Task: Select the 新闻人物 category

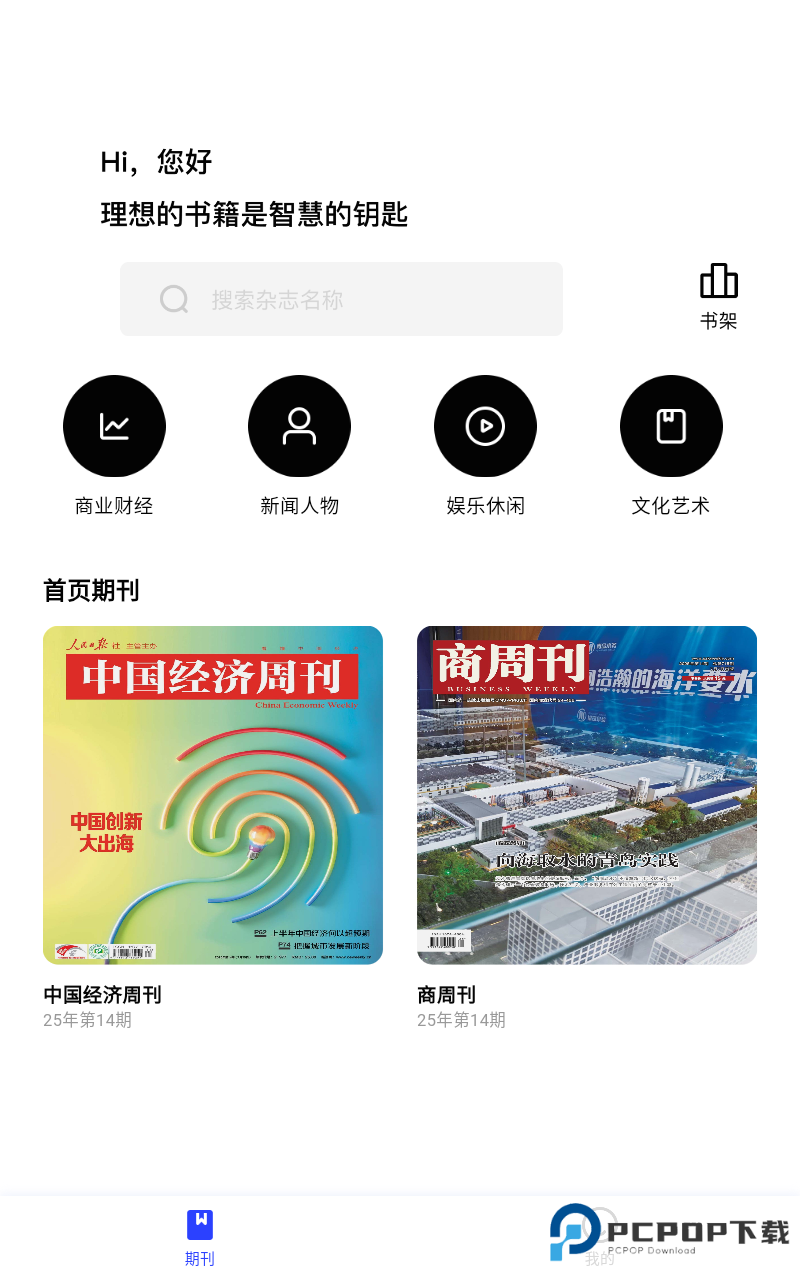Action: coord(299,427)
